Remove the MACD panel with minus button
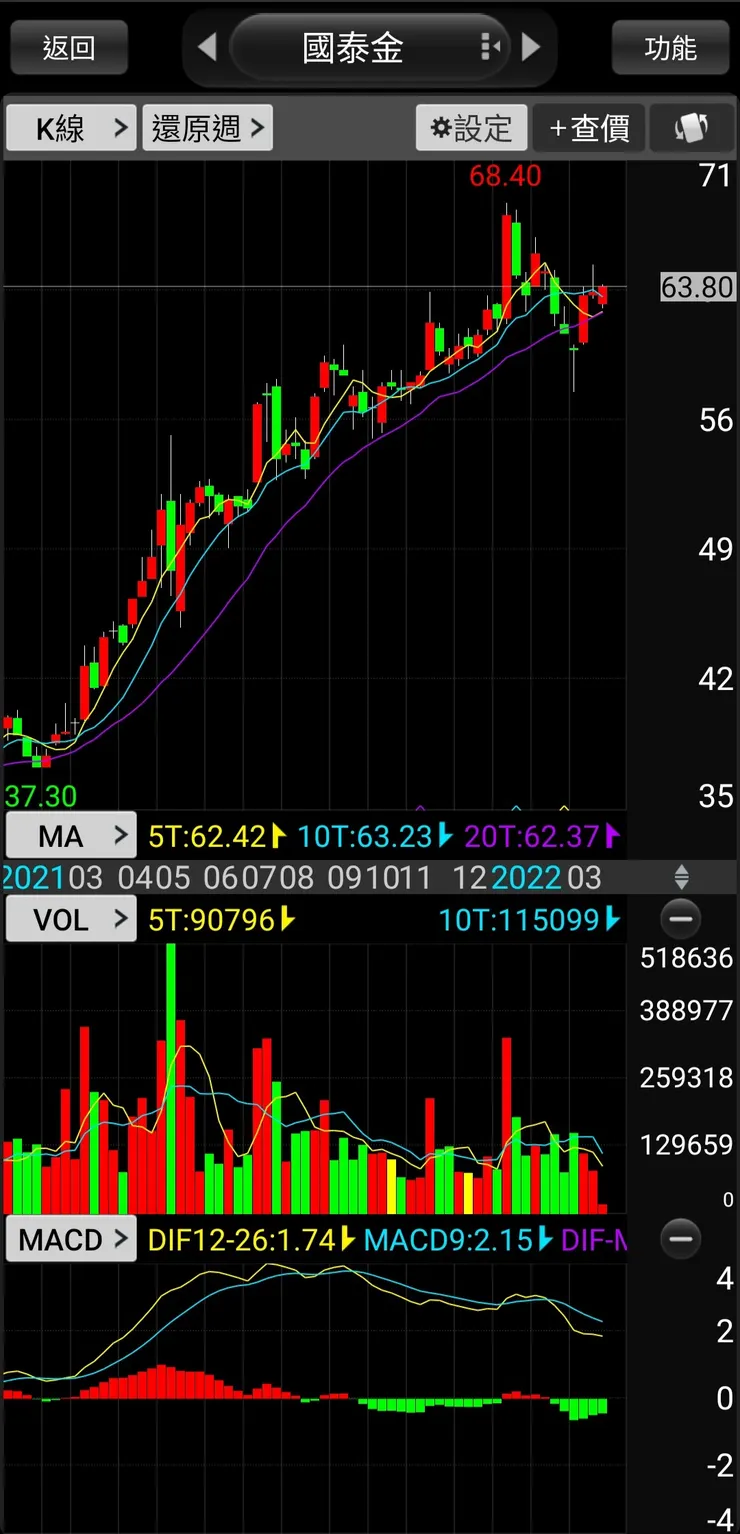 681,1240
